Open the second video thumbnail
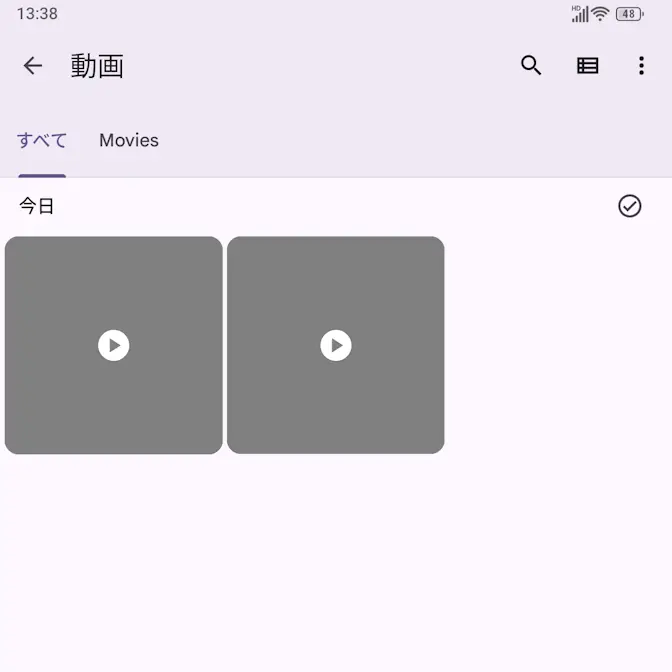 coord(336,345)
